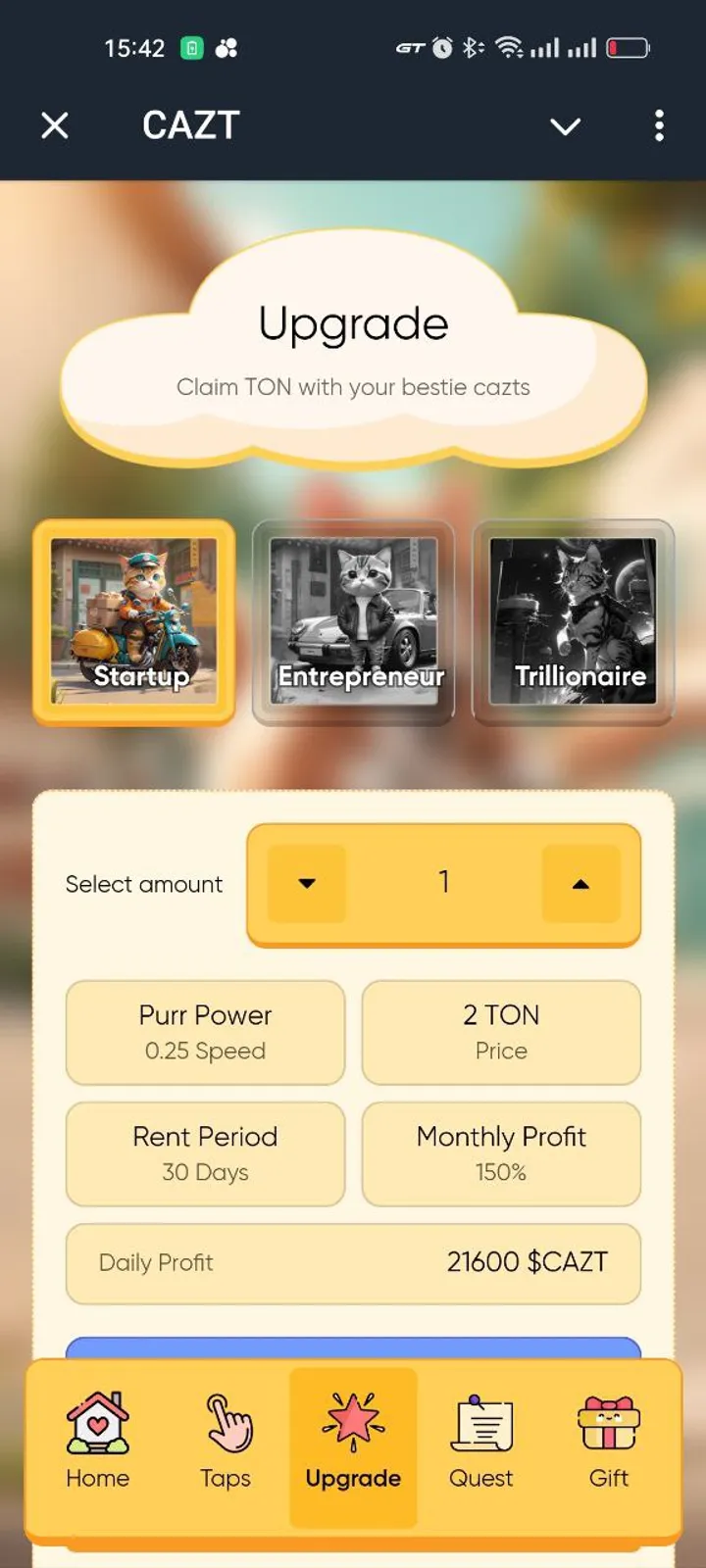This screenshot has height=1568, width=706.
Task: Tap the CAZT title in the header
Action: (x=190, y=125)
